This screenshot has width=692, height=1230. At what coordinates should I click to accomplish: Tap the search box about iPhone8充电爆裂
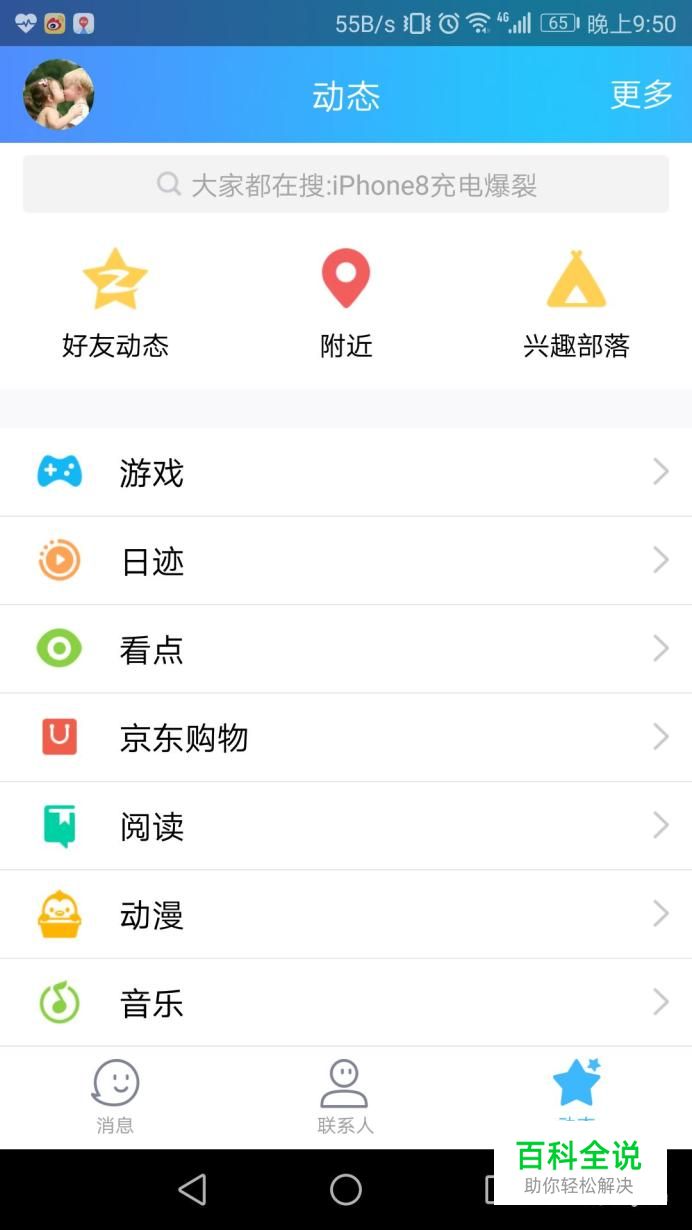pos(346,184)
